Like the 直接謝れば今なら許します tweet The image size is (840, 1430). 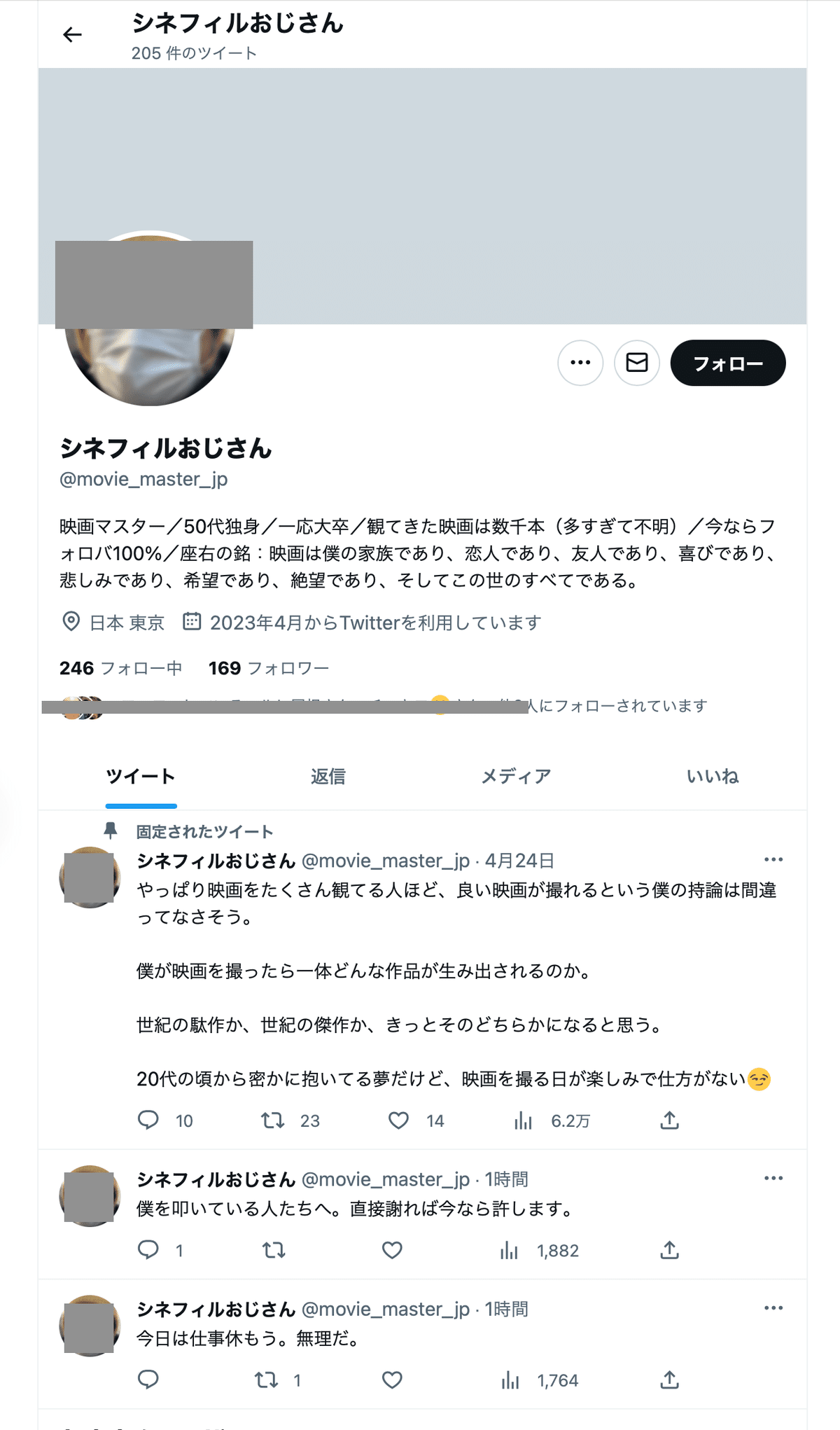tap(392, 1250)
